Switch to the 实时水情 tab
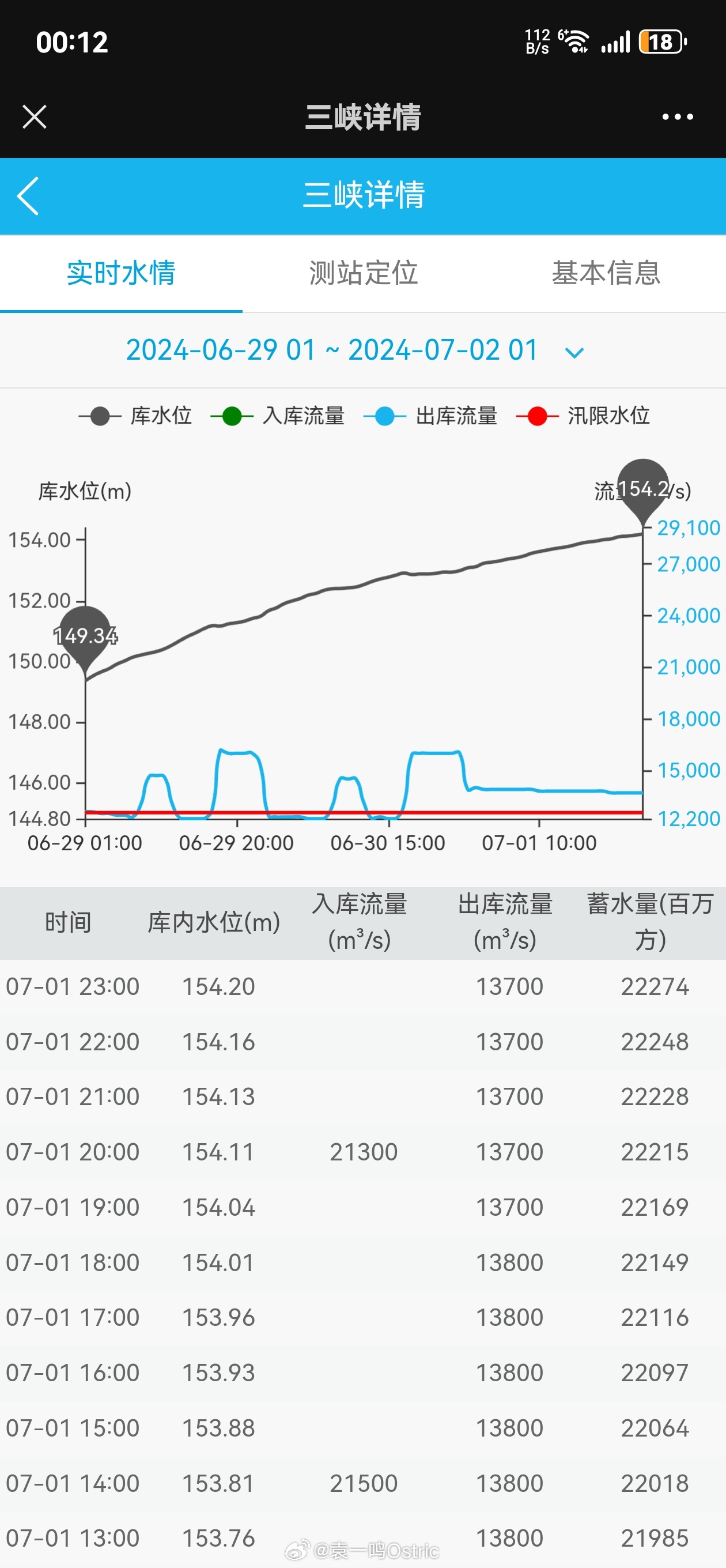This screenshot has width=726, height=1568. (x=121, y=273)
